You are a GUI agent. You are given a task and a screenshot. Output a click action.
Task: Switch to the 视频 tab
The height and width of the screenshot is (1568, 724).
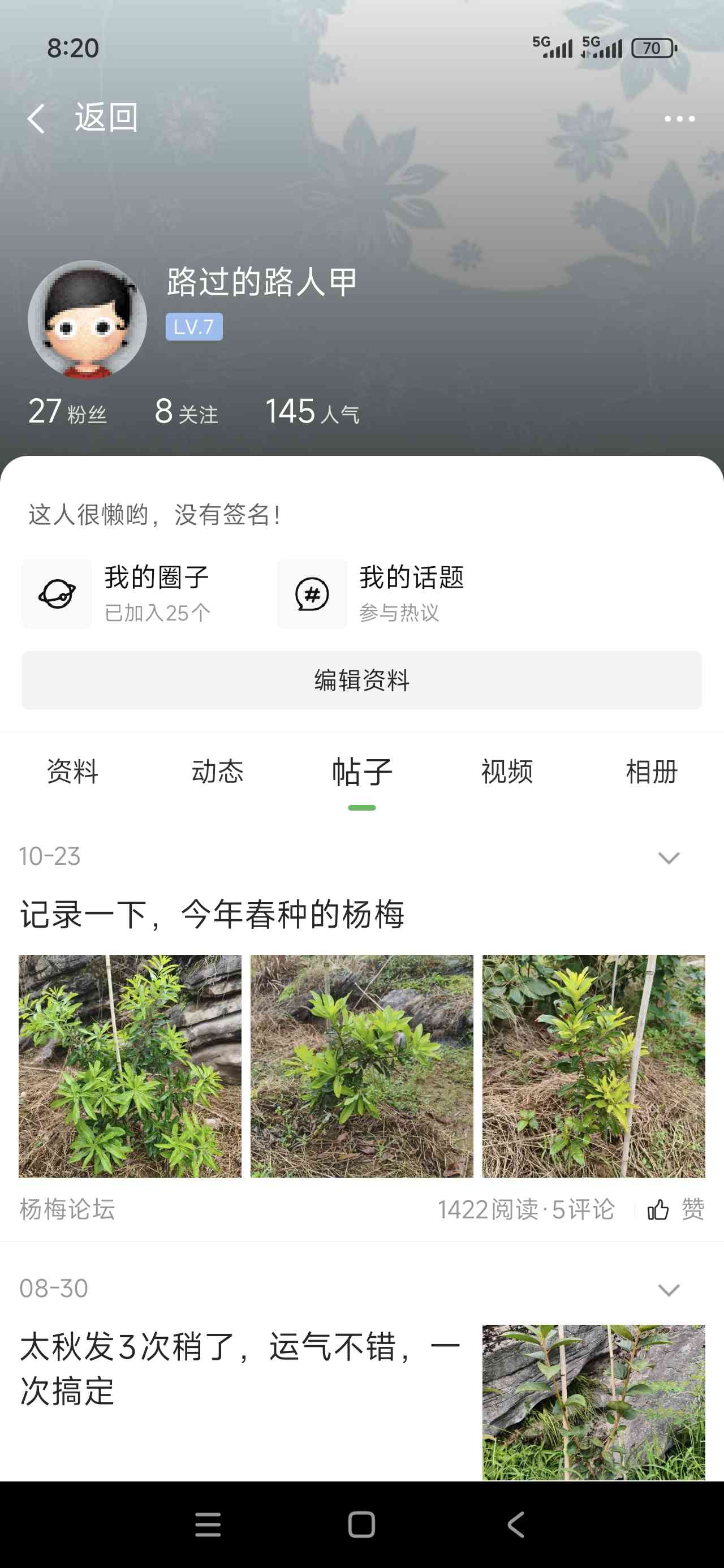[507, 772]
